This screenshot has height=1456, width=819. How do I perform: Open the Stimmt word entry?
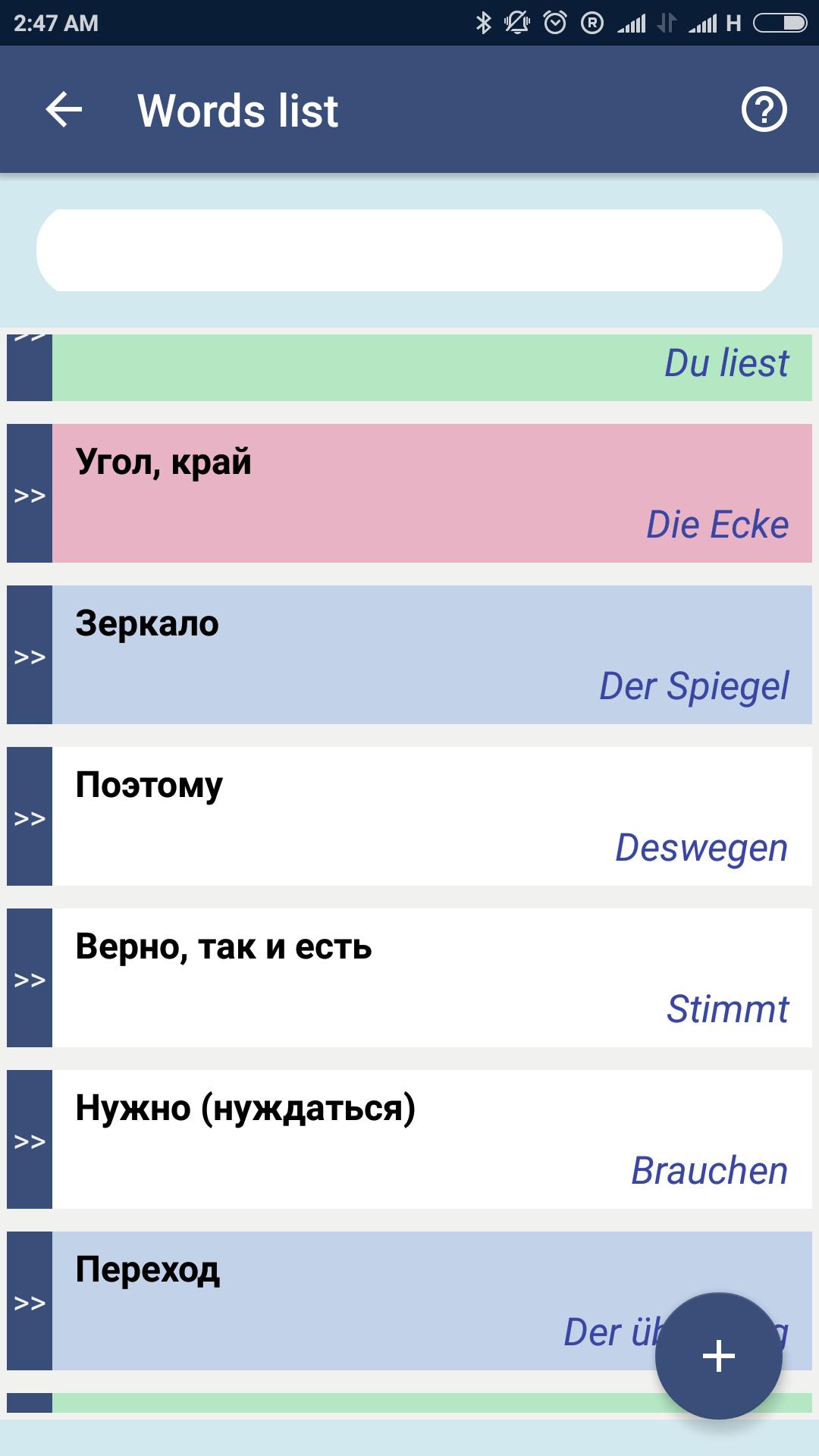coord(432,977)
